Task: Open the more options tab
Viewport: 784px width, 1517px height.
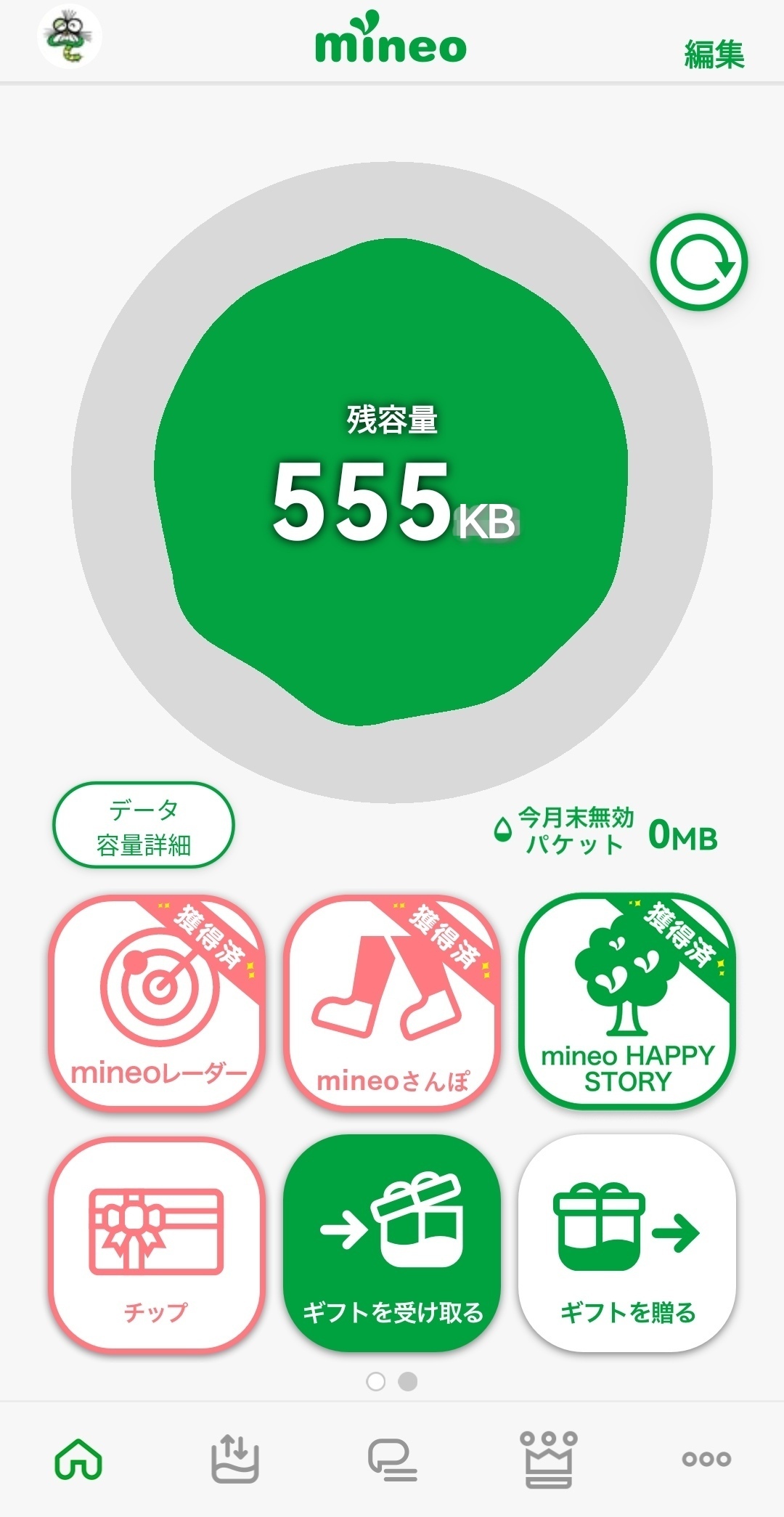Action: coord(706,1458)
